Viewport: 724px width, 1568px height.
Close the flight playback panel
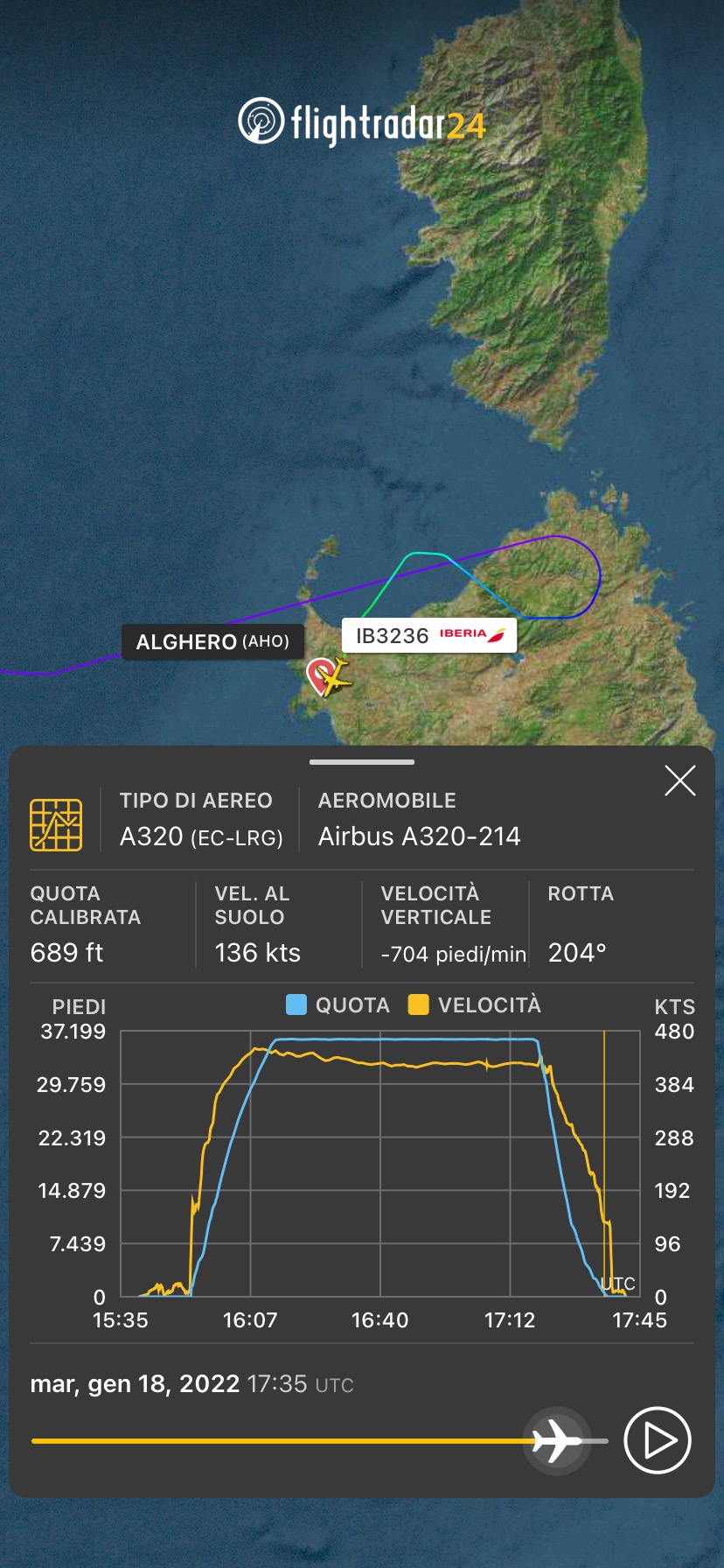[x=679, y=780]
